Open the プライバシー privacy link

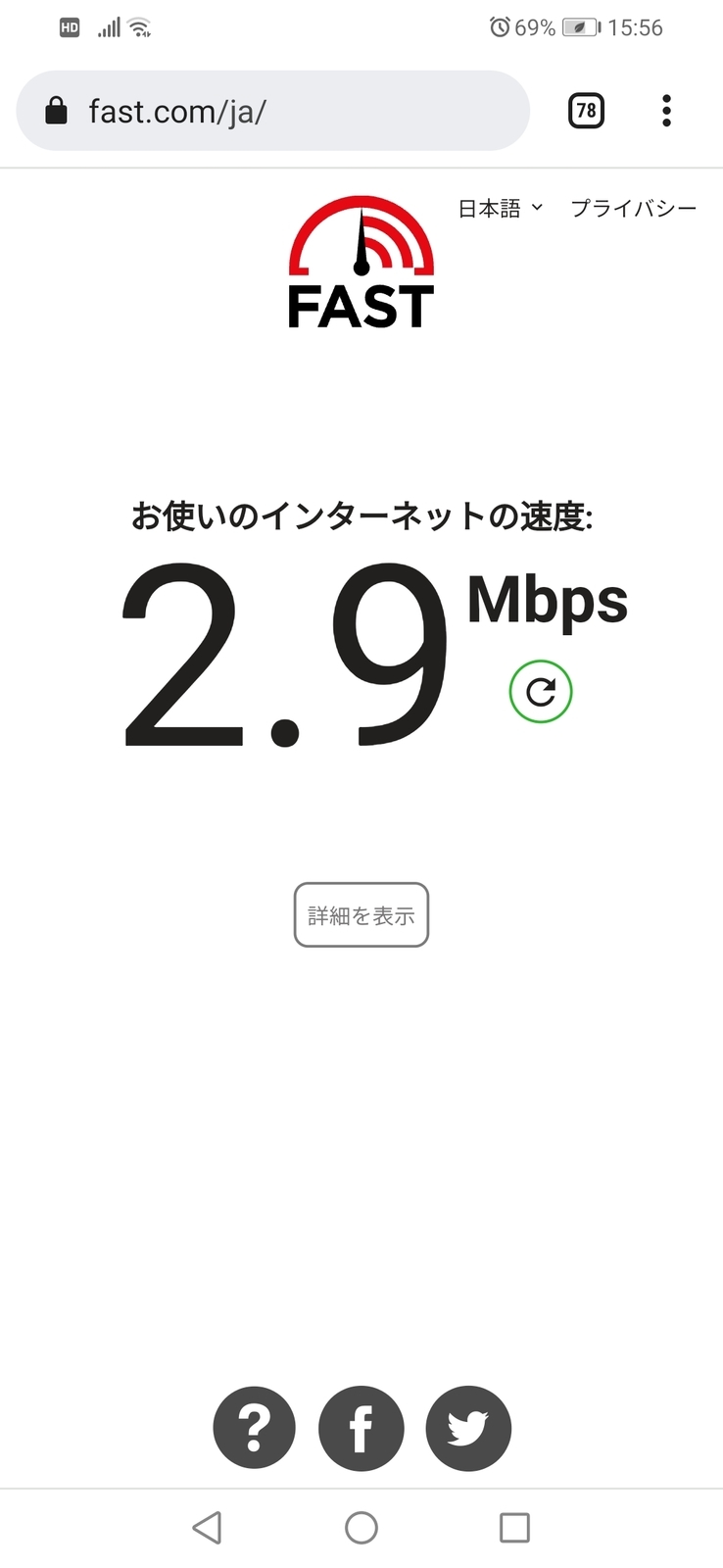pos(633,208)
